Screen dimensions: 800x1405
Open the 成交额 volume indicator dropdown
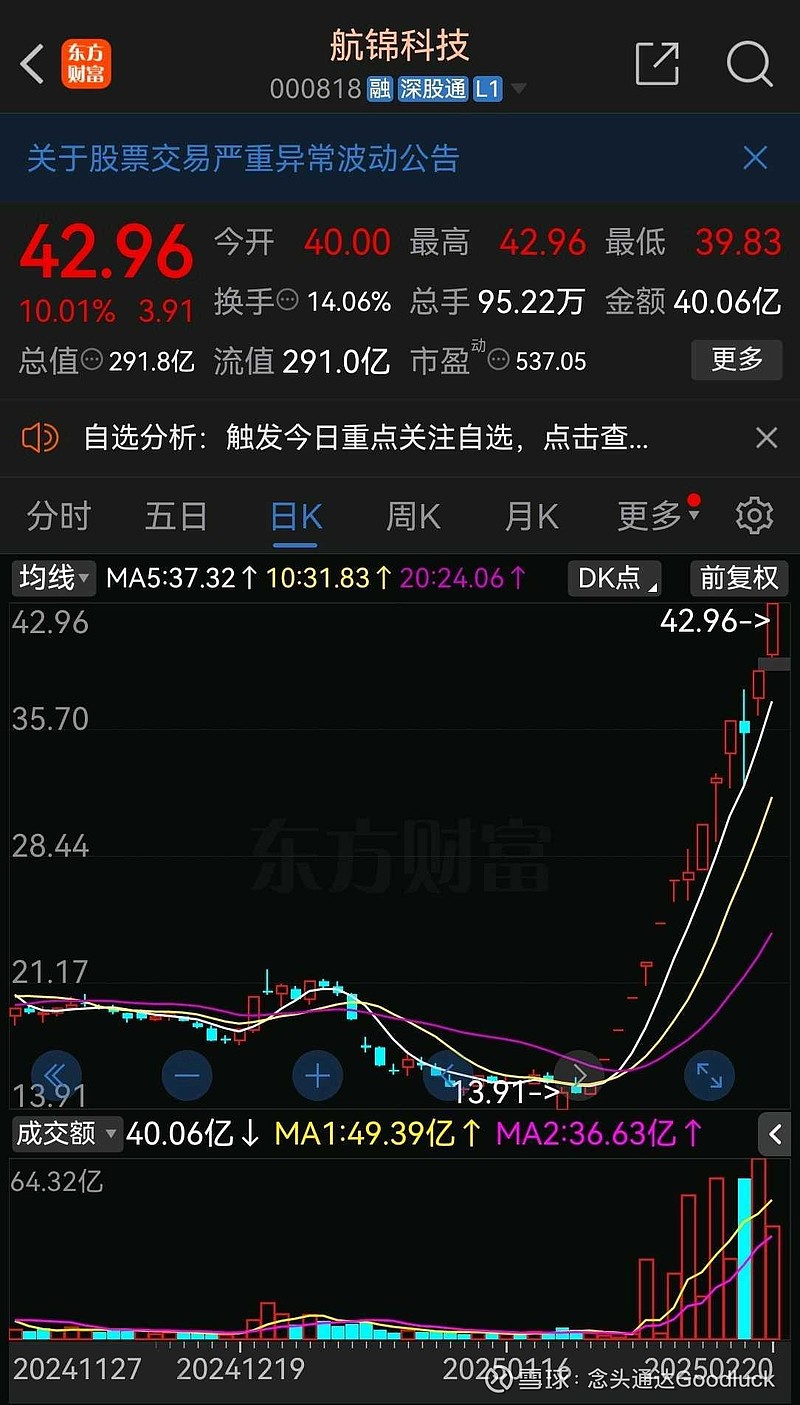point(66,1134)
